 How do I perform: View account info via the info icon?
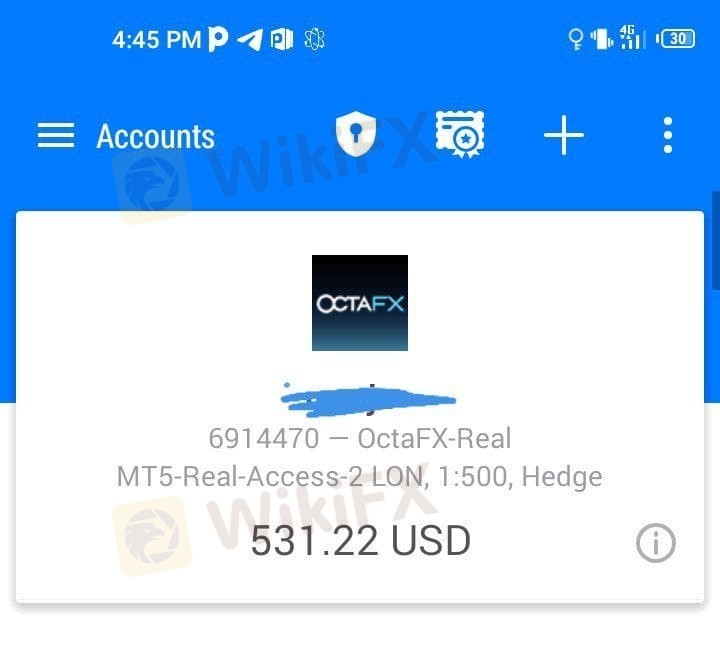coord(656,543)
